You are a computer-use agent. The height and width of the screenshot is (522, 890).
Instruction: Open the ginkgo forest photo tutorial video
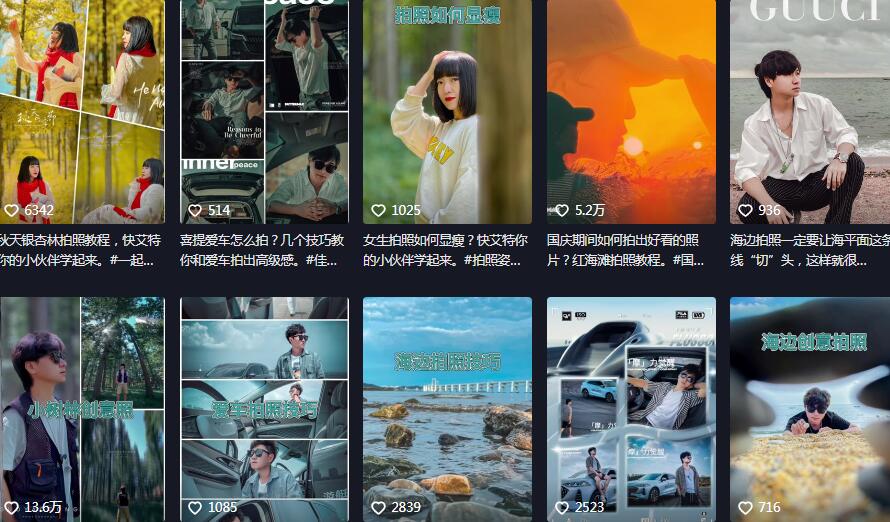(82, 110)
